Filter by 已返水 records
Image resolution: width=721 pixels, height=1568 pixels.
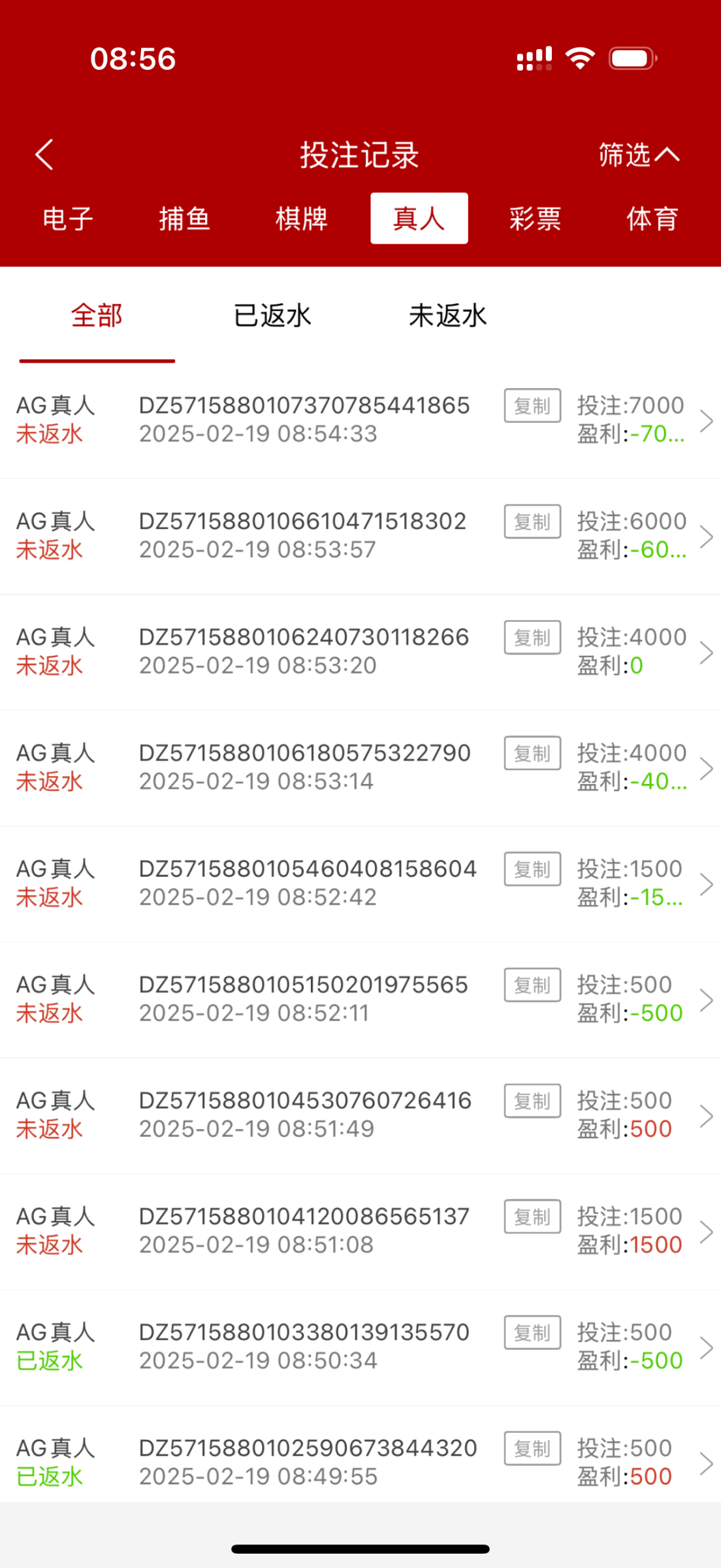272,316
